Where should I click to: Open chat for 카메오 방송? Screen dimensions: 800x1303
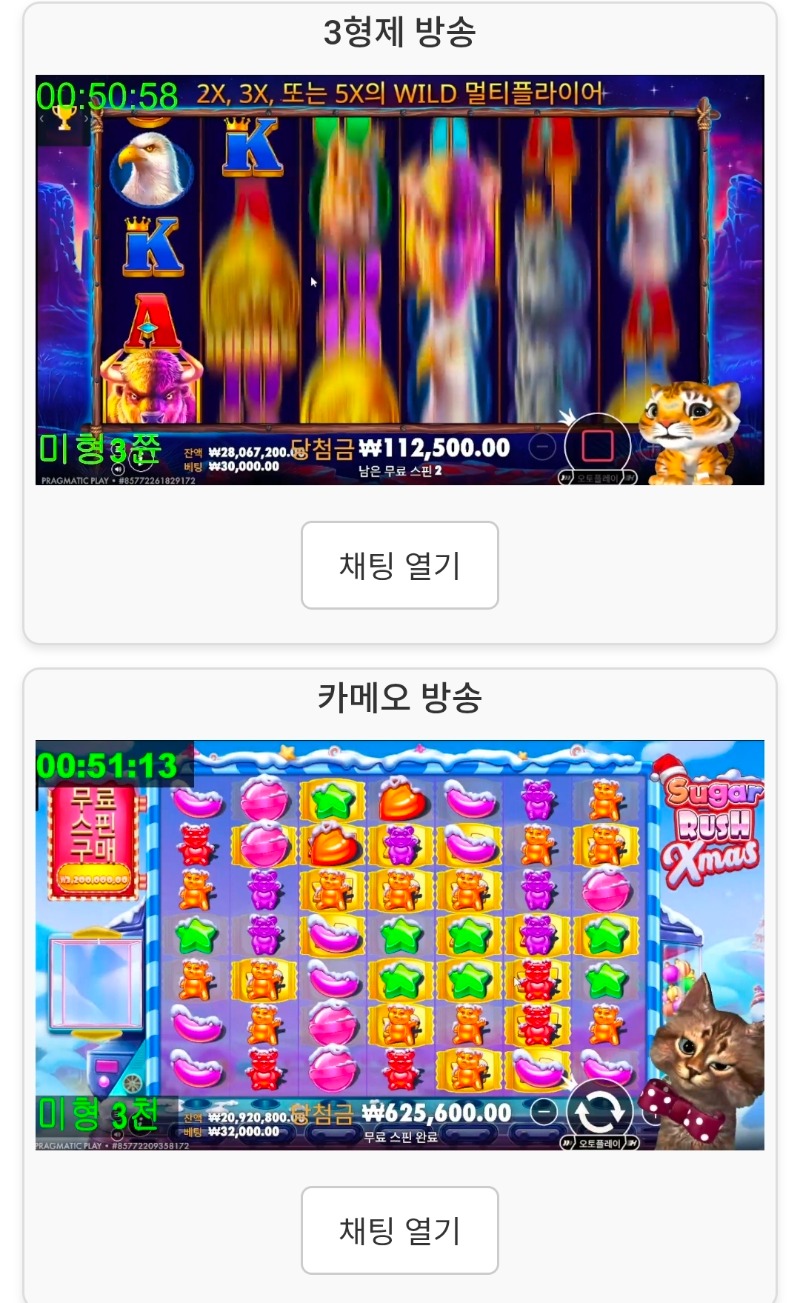coord(399,1230)
